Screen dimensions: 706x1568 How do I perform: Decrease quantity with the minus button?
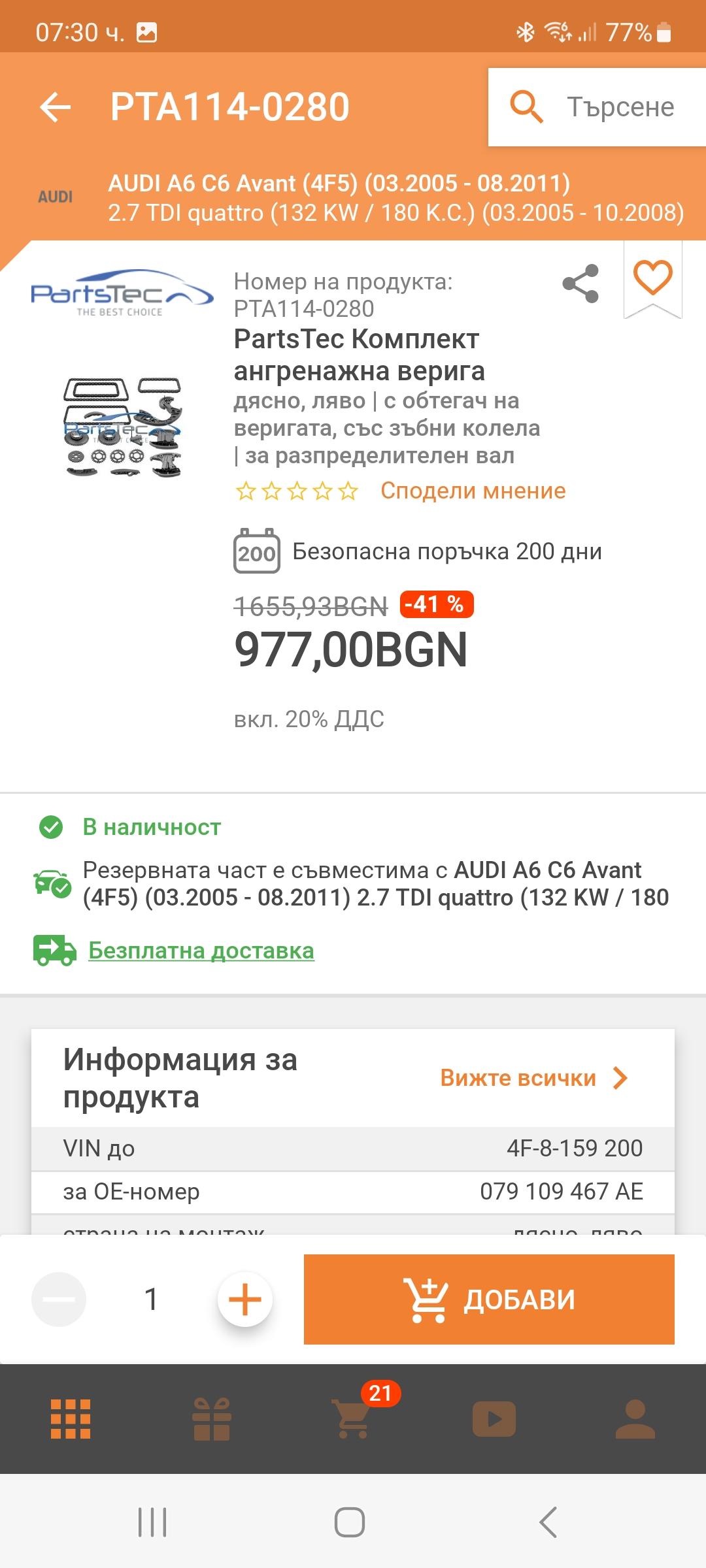pyautogui.click(x=59, y=1299)
